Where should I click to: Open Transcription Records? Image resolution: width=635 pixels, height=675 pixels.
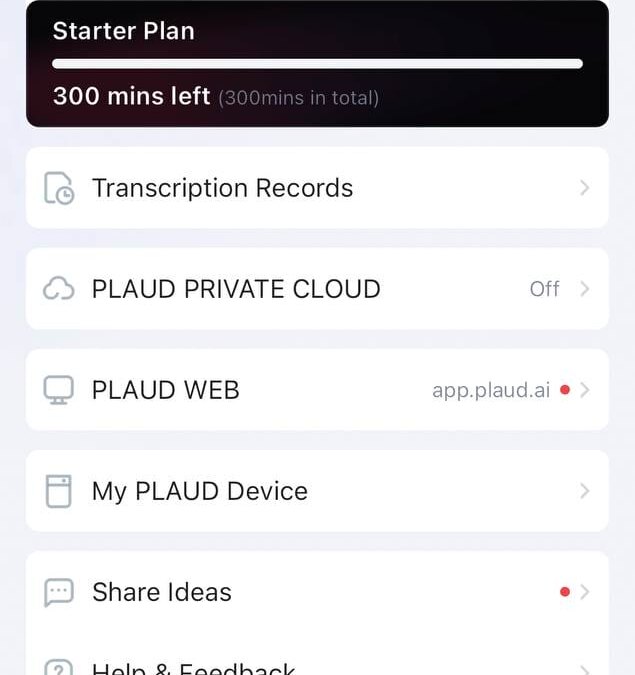point(317,188)
